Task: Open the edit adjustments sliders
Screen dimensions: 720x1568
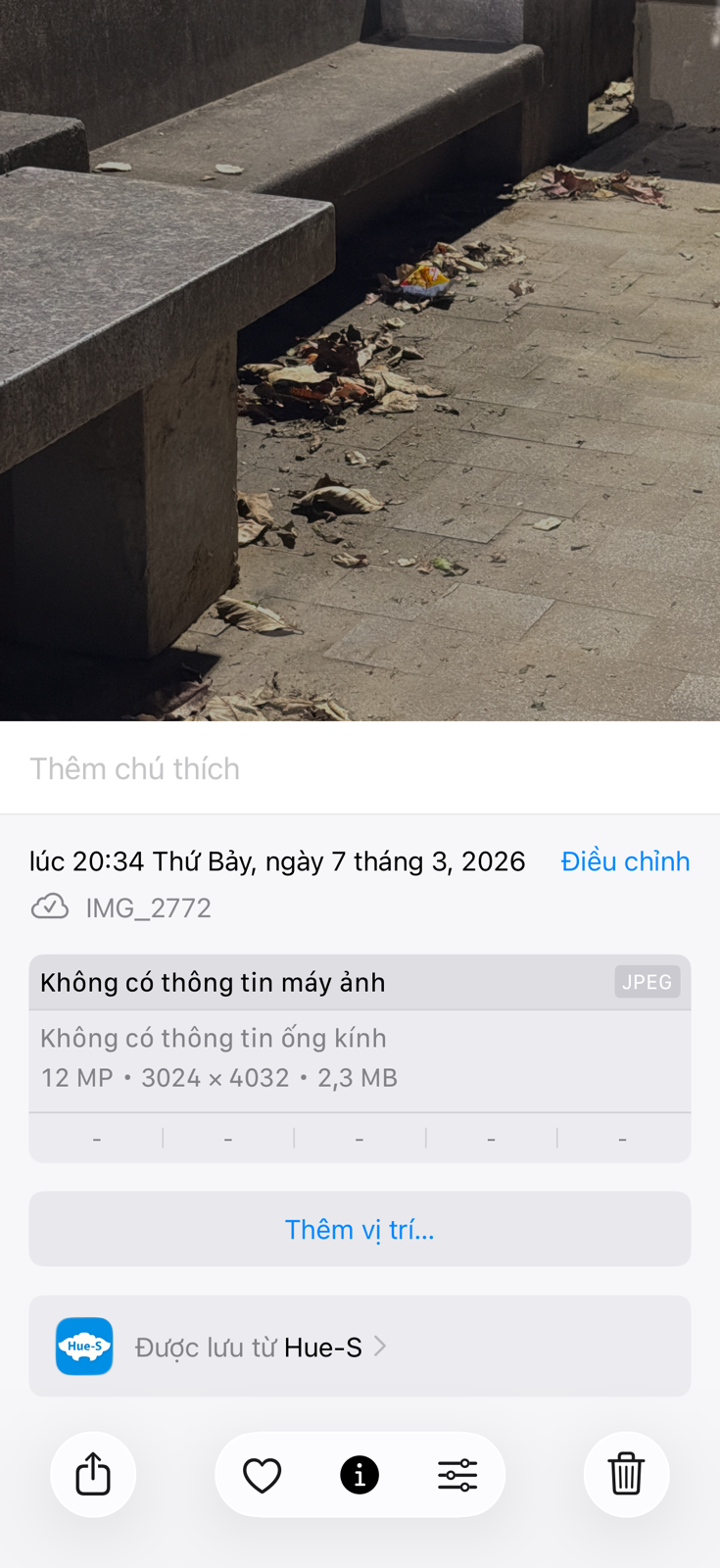Action: point(457,1475)
